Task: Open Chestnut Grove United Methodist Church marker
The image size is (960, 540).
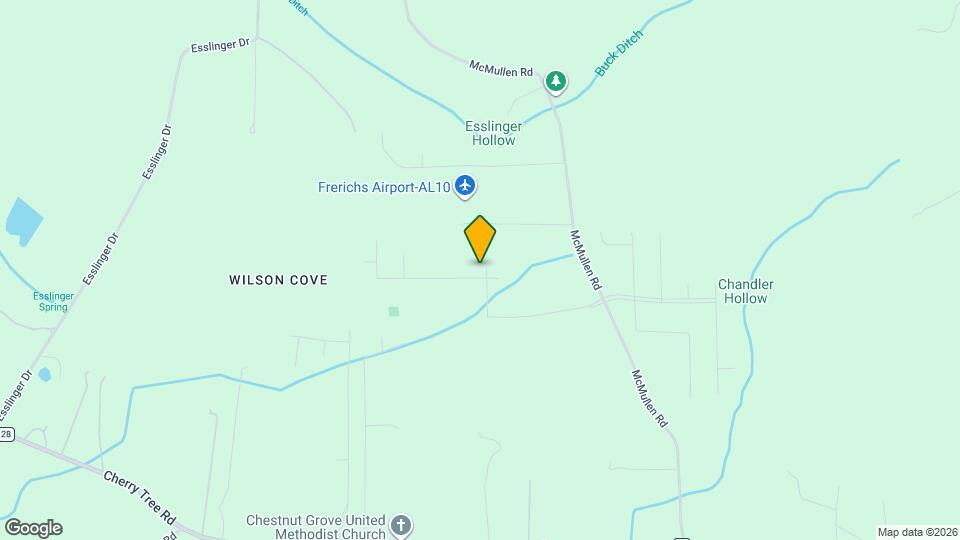Action: point(400,525)
